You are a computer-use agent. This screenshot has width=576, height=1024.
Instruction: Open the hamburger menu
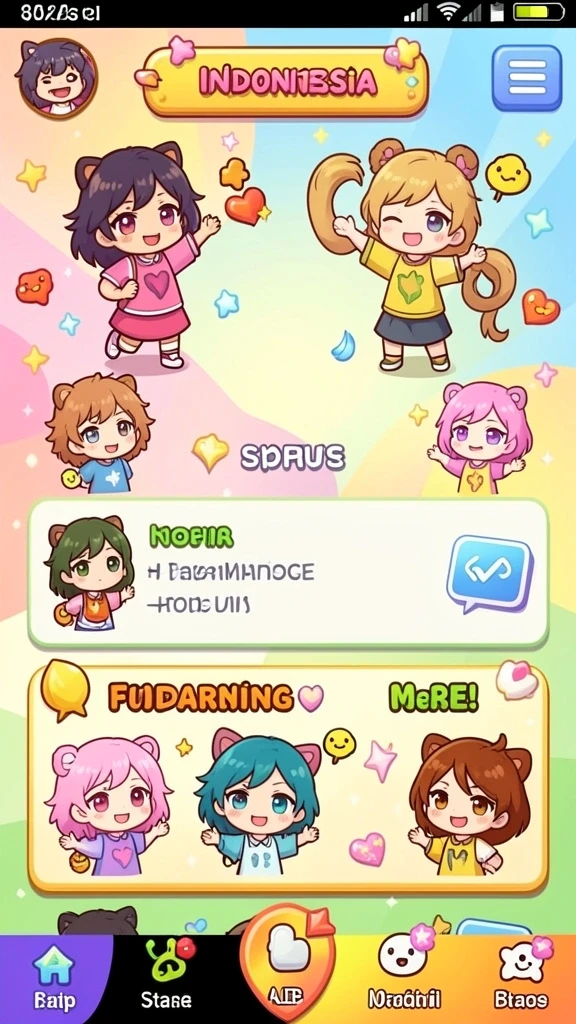[x=526, y=78]
